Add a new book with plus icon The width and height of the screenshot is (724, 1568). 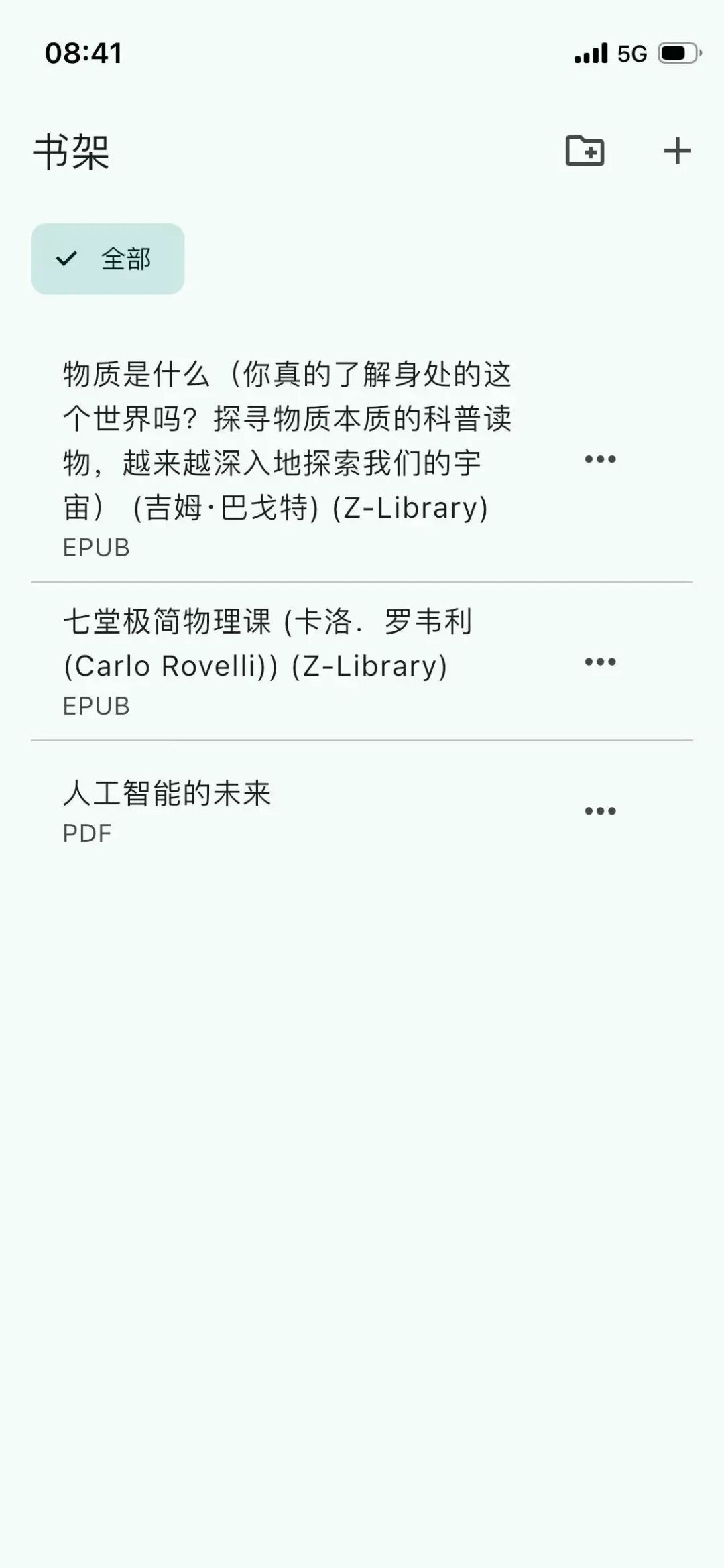coord(677,151)
